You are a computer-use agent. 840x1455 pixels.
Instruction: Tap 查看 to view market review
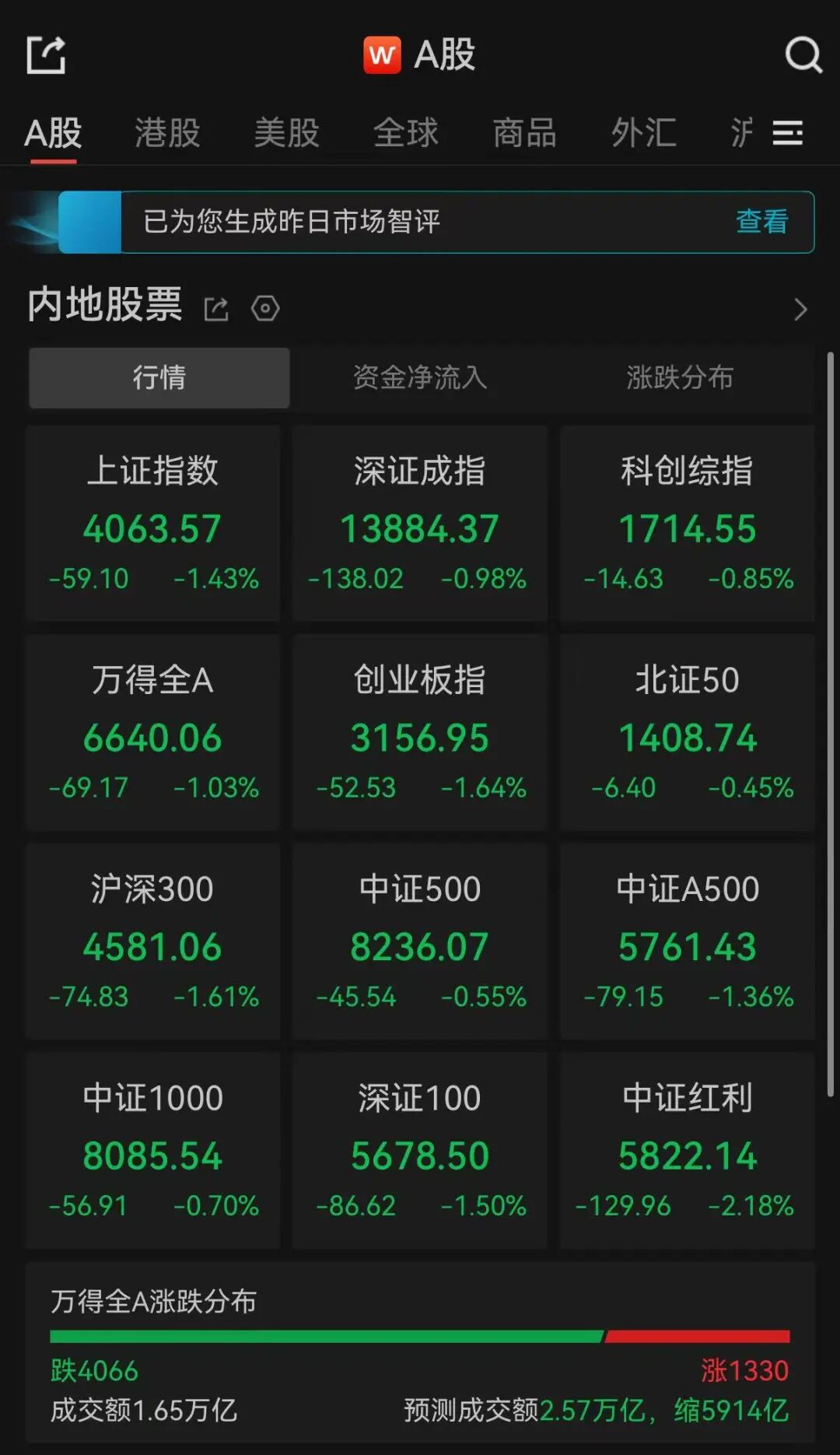tap(761, 222)
